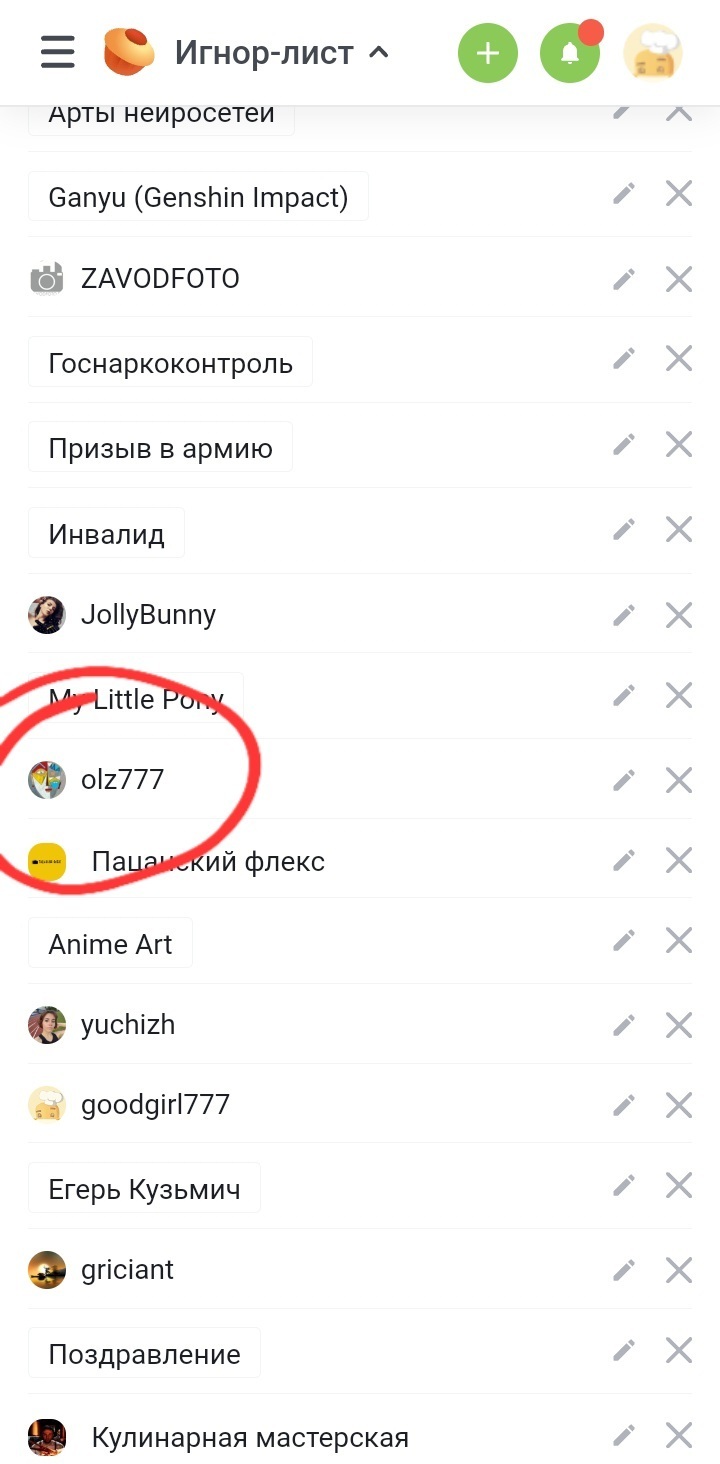Open your profile avatar menu
Screen dimensions: 720x1464
[x=653, y=52]
